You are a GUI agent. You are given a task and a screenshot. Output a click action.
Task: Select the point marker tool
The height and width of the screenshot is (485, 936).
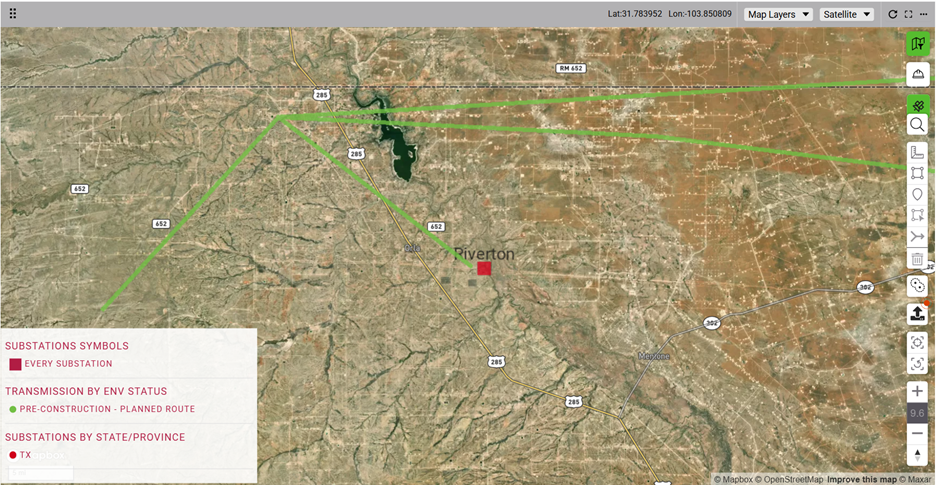coord(917,194)
